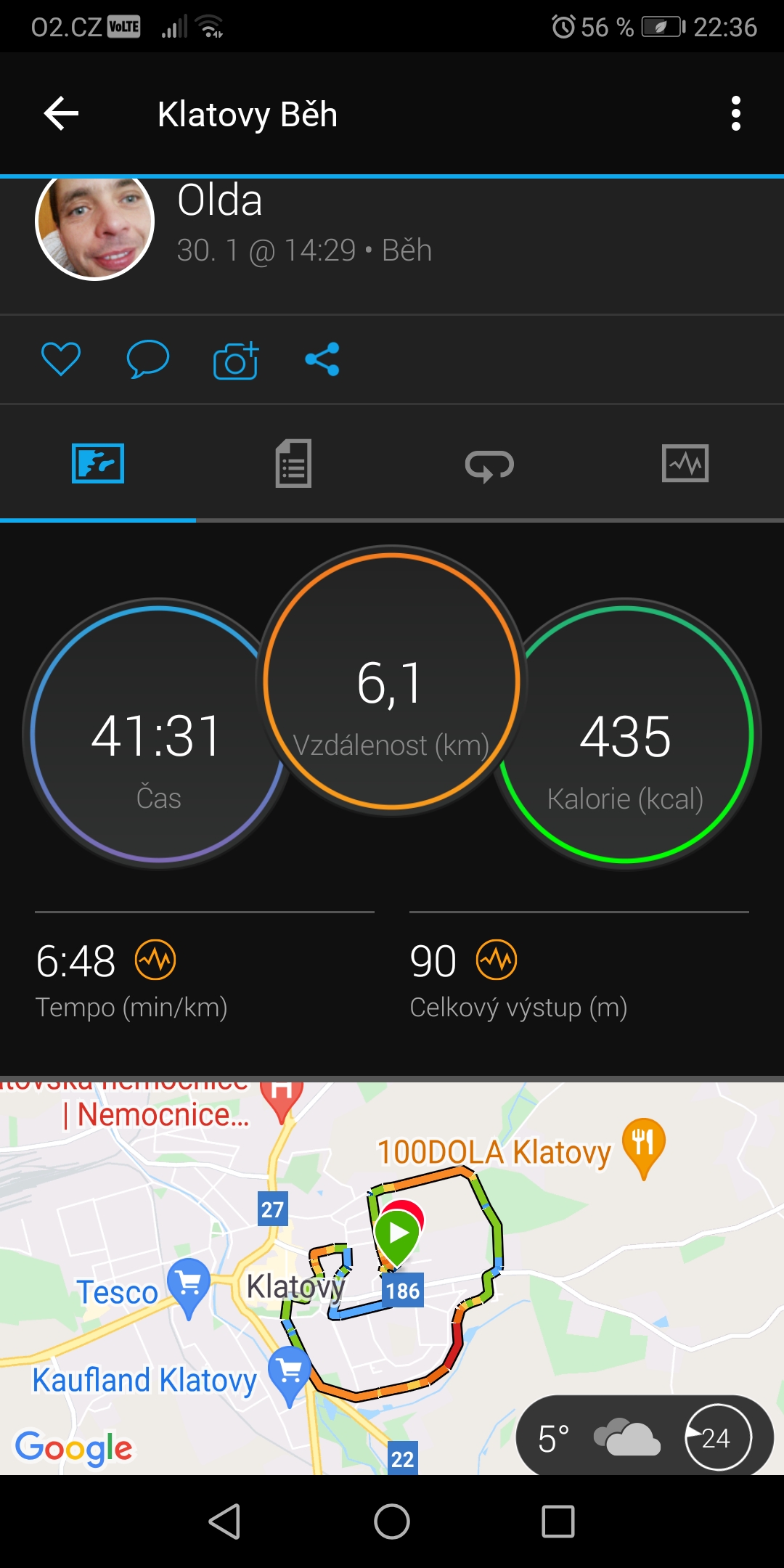
Task: Open comments with the speech bubble icon
Action: pyautogui.click(x=148, y=359)
